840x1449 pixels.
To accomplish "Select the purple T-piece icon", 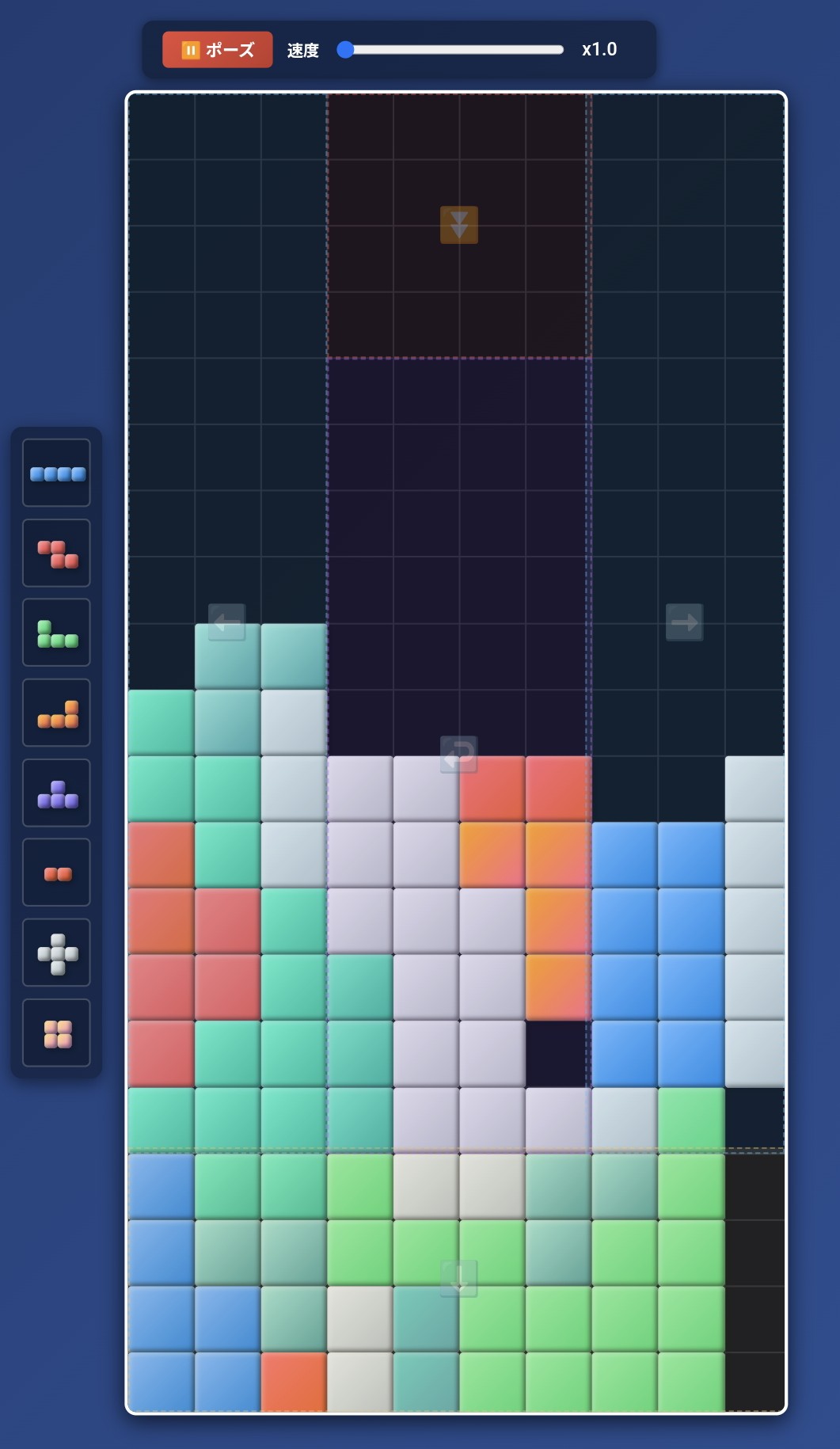I will tap(56, 793).
